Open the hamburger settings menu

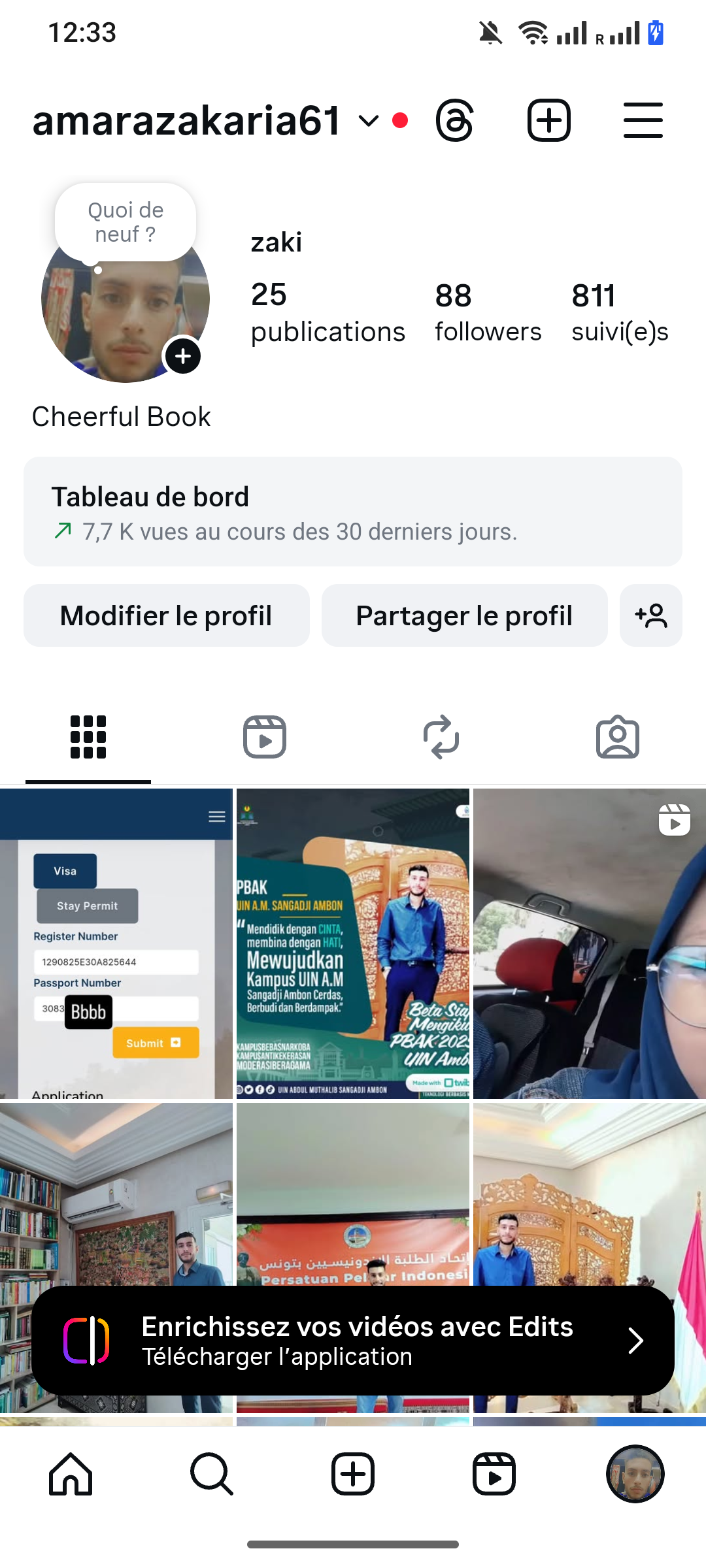tap(643, 121)
